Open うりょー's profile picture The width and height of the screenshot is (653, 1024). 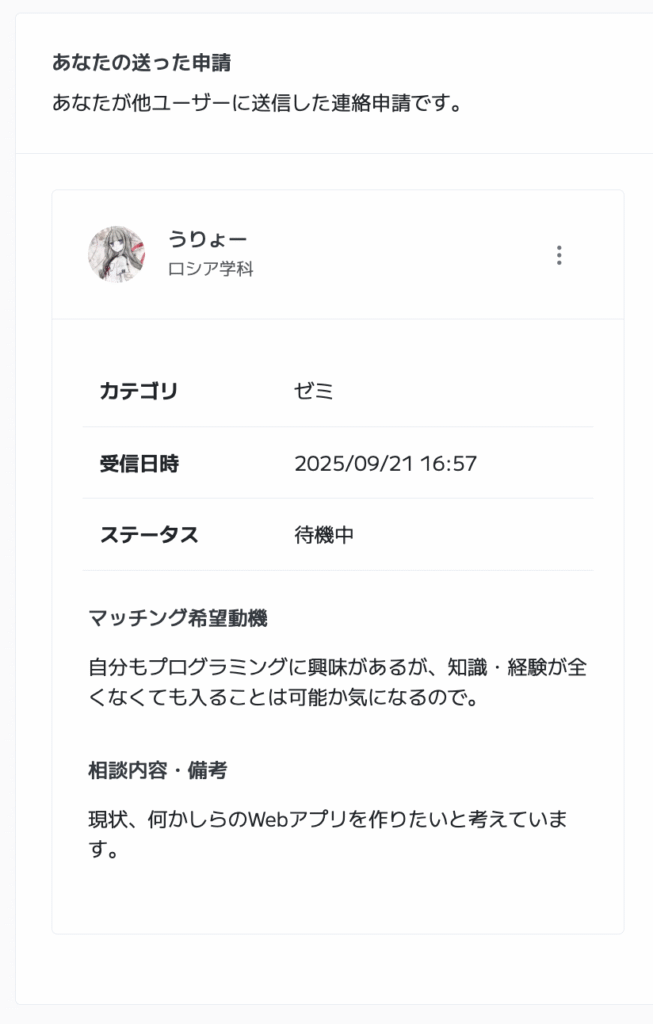(117, 254)
